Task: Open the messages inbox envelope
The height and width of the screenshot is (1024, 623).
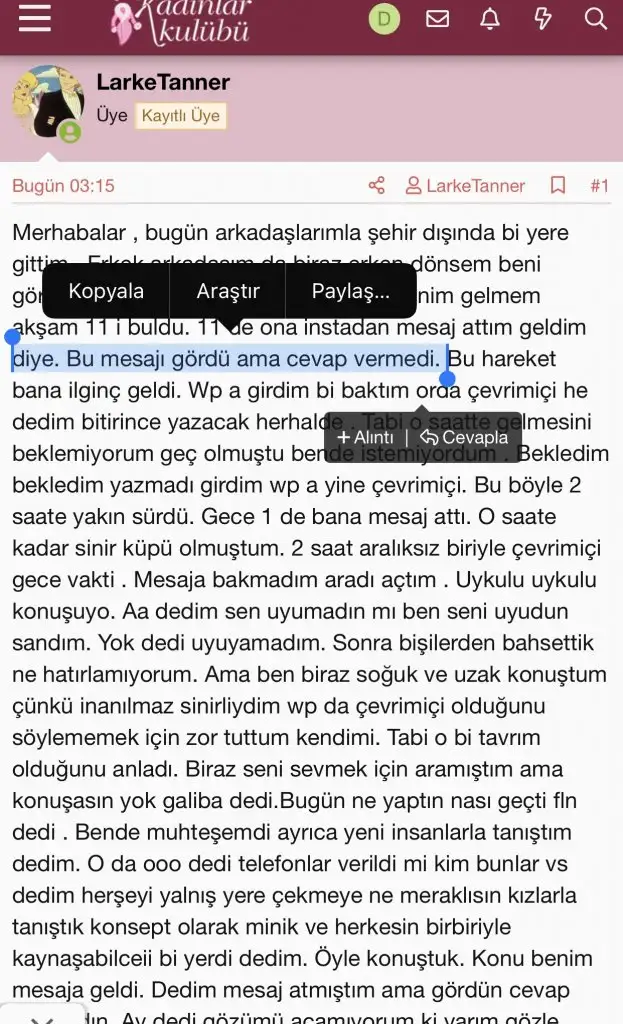Action: [x=437, y=18]
